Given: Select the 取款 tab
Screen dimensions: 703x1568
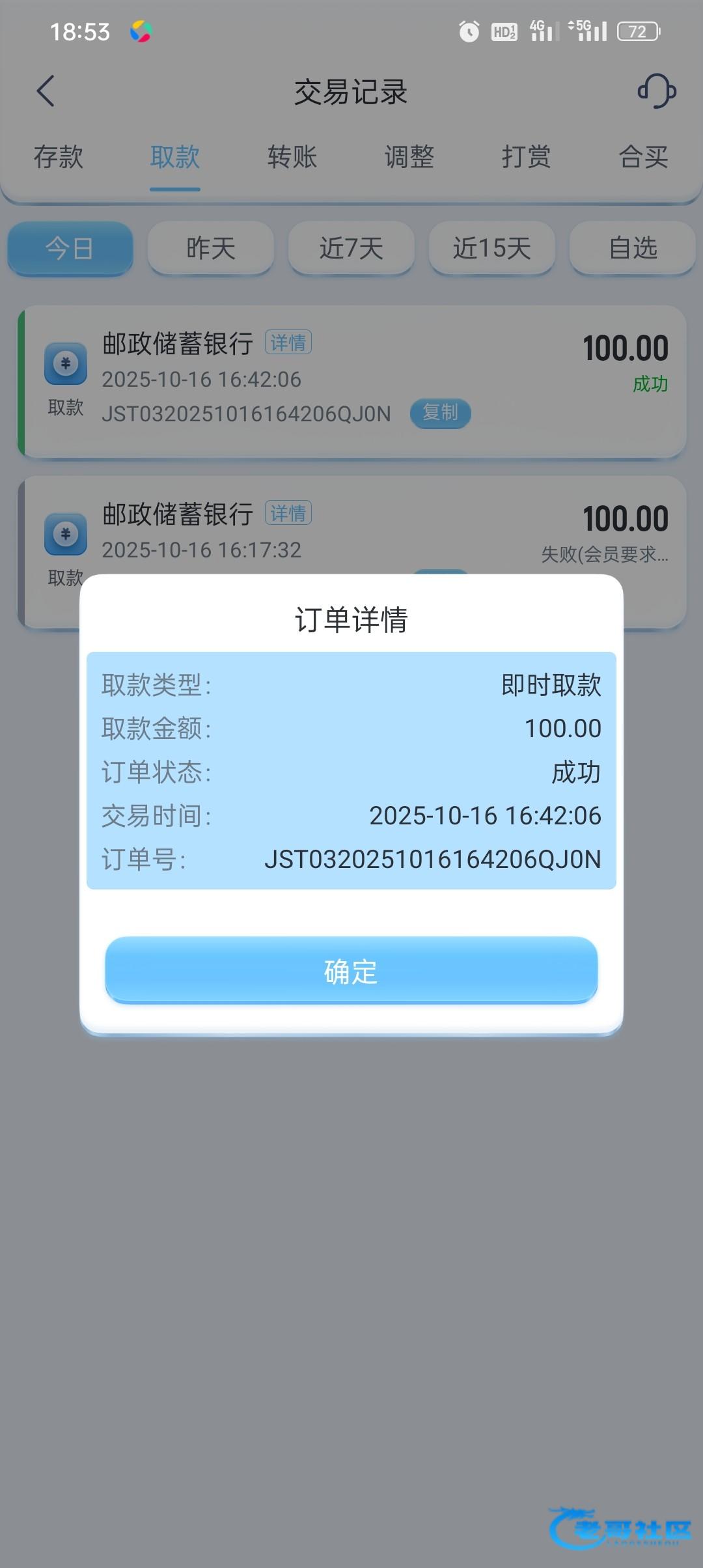Looking at the screenshot, I should pyautogui.click(x=174, y=157).
